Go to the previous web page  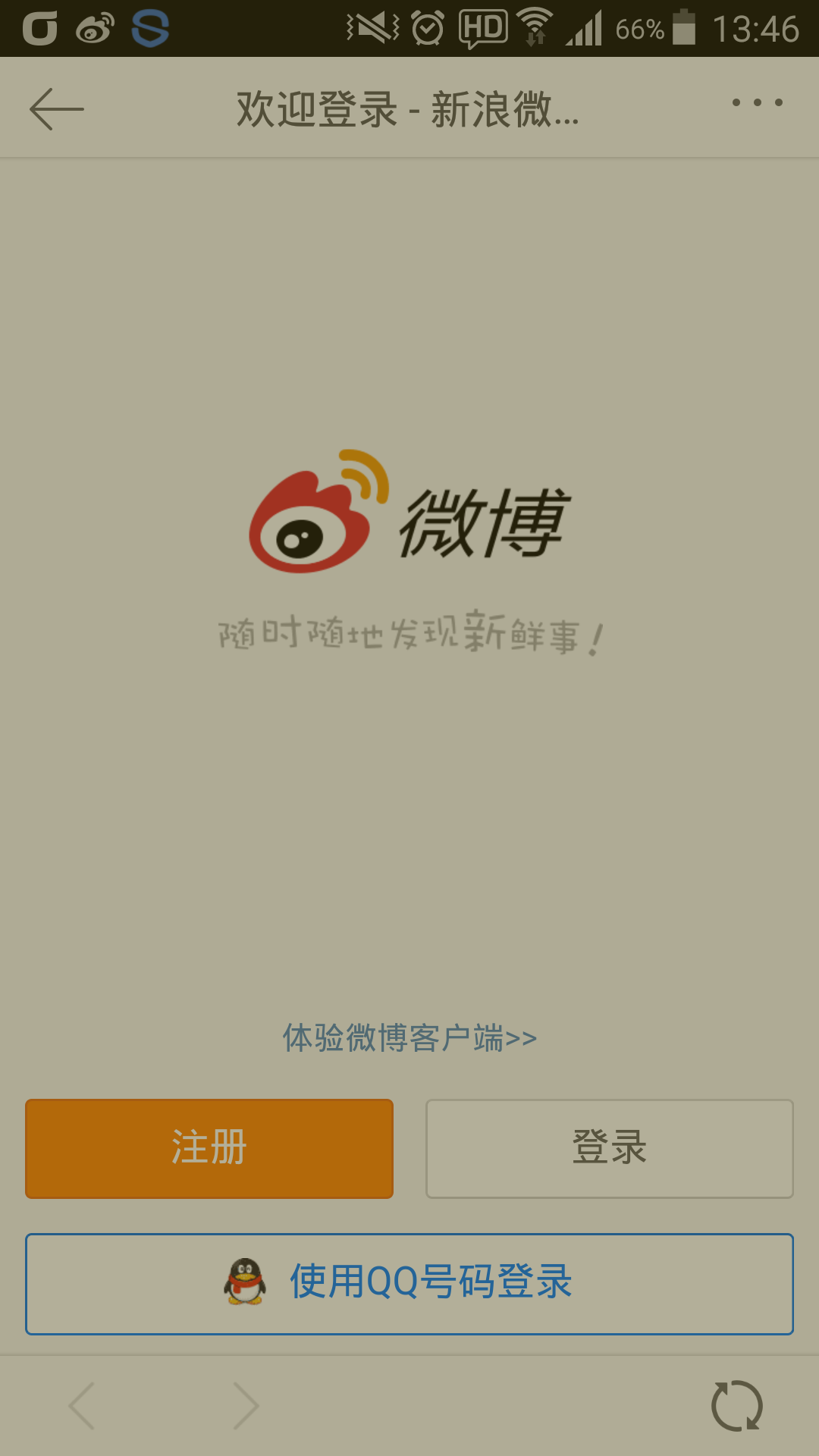coord(82,1405)
